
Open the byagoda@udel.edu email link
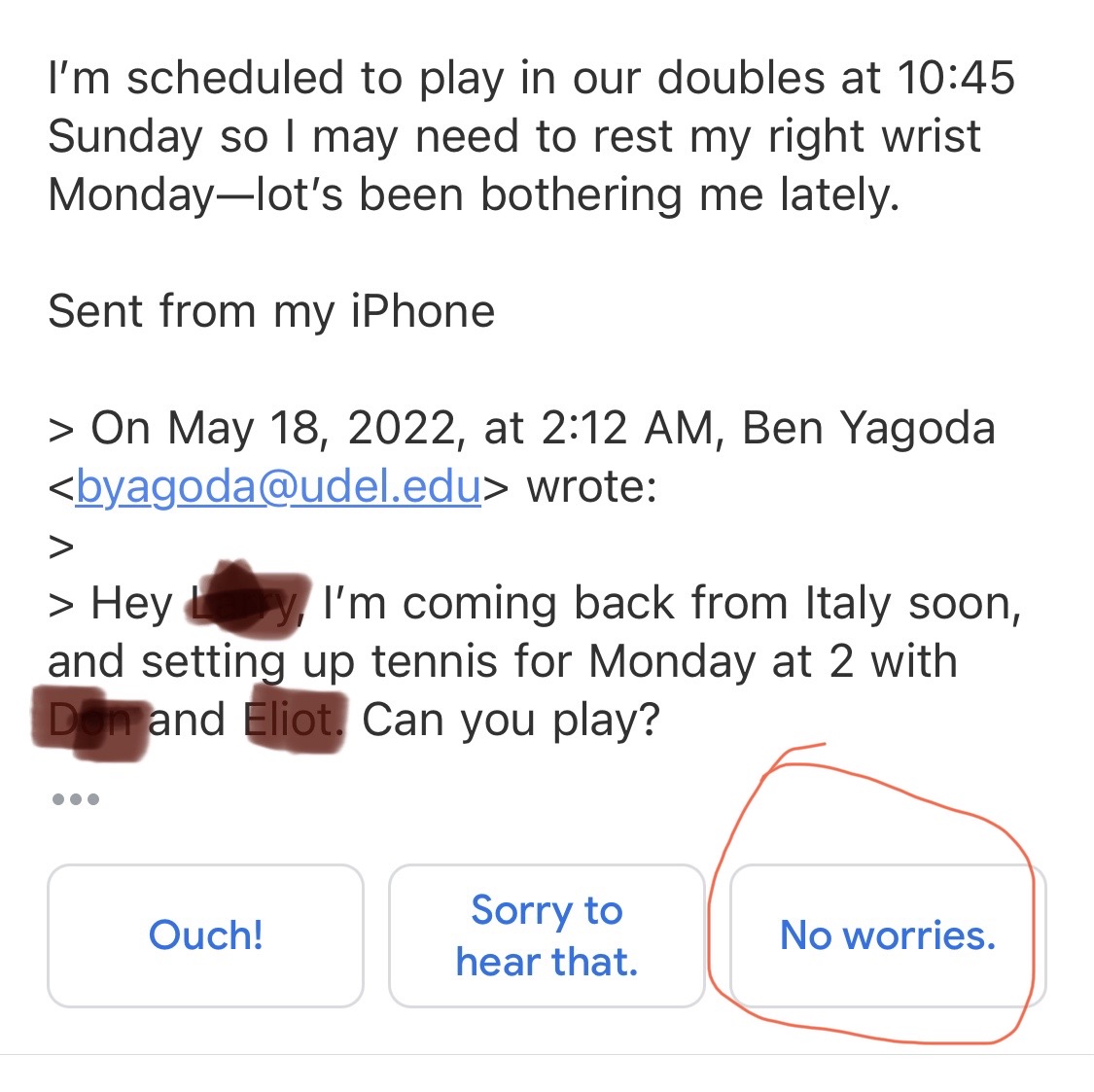click(278, 486)
